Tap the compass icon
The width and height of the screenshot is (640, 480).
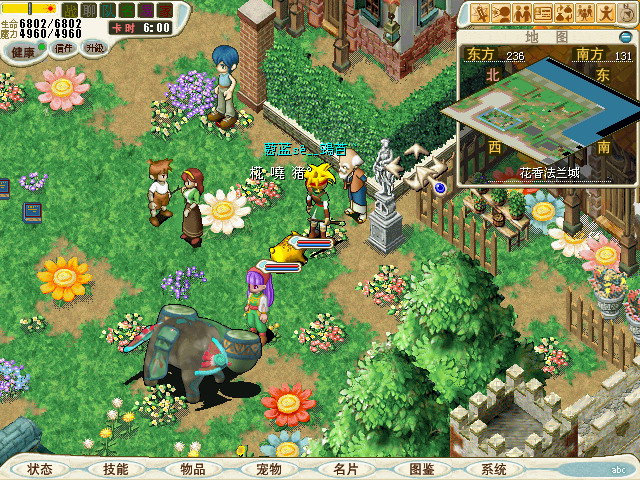628,13
